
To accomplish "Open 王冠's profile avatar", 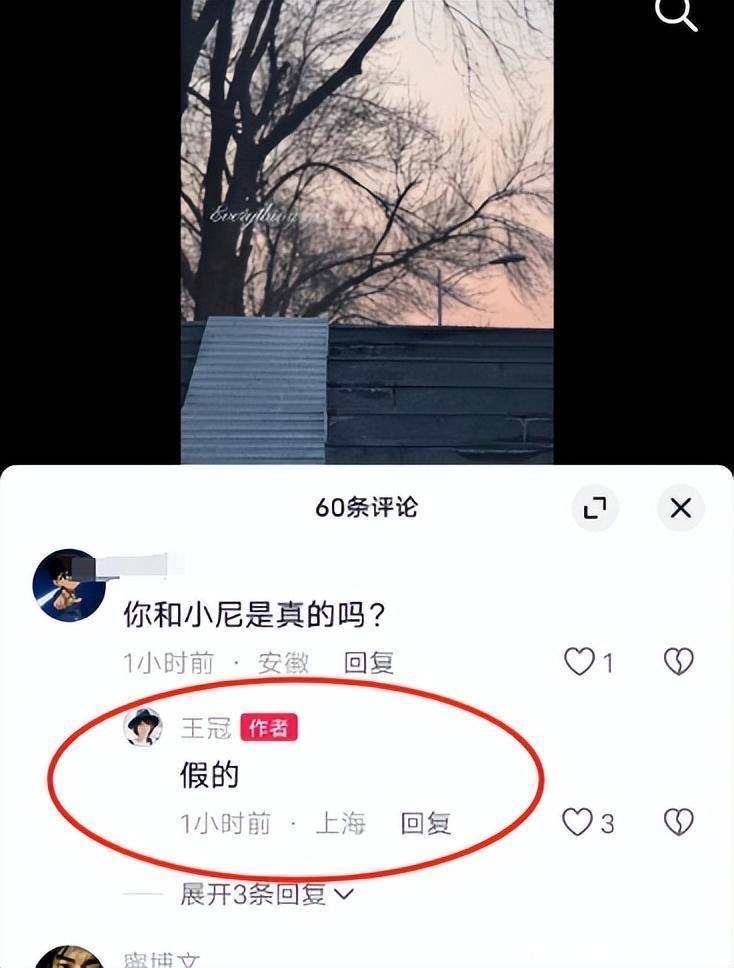I will pyautogui.click(x=142, y=727).
